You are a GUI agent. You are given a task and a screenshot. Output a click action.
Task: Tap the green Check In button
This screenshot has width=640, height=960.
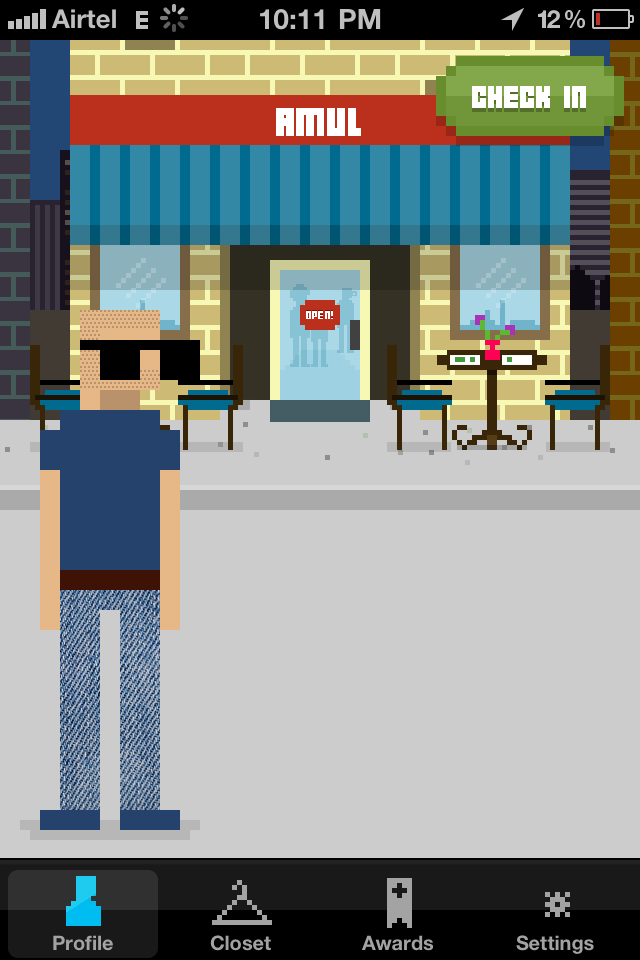point(530,97)
